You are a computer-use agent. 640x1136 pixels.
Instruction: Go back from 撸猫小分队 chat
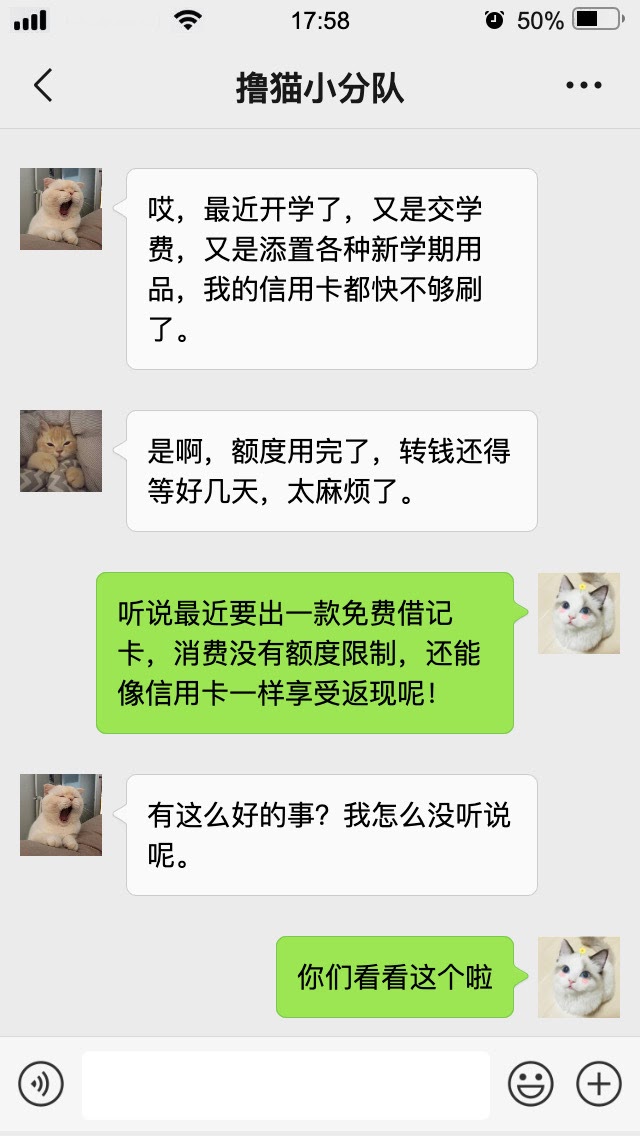[42, 86]
